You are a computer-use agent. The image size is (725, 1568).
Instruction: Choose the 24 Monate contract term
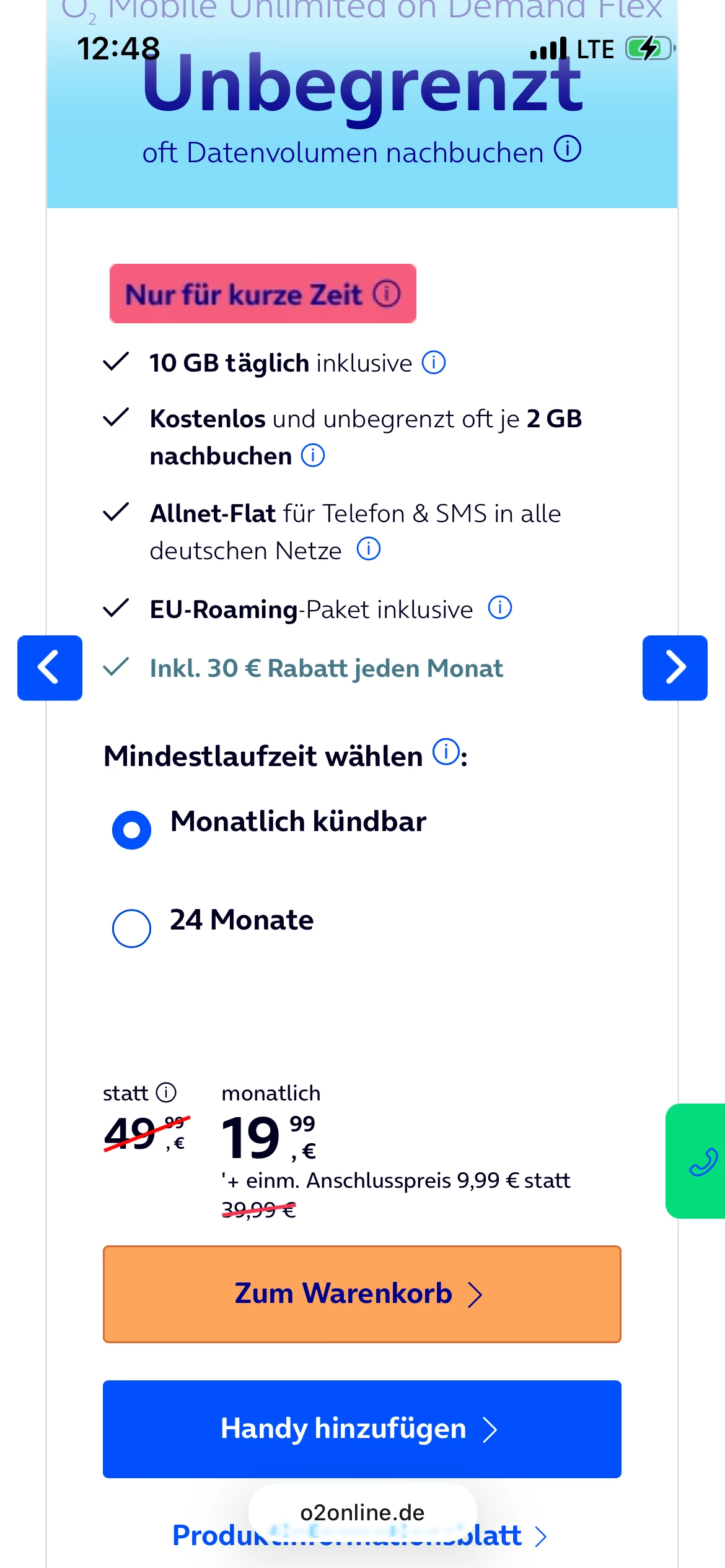click(x=131, y=928)
